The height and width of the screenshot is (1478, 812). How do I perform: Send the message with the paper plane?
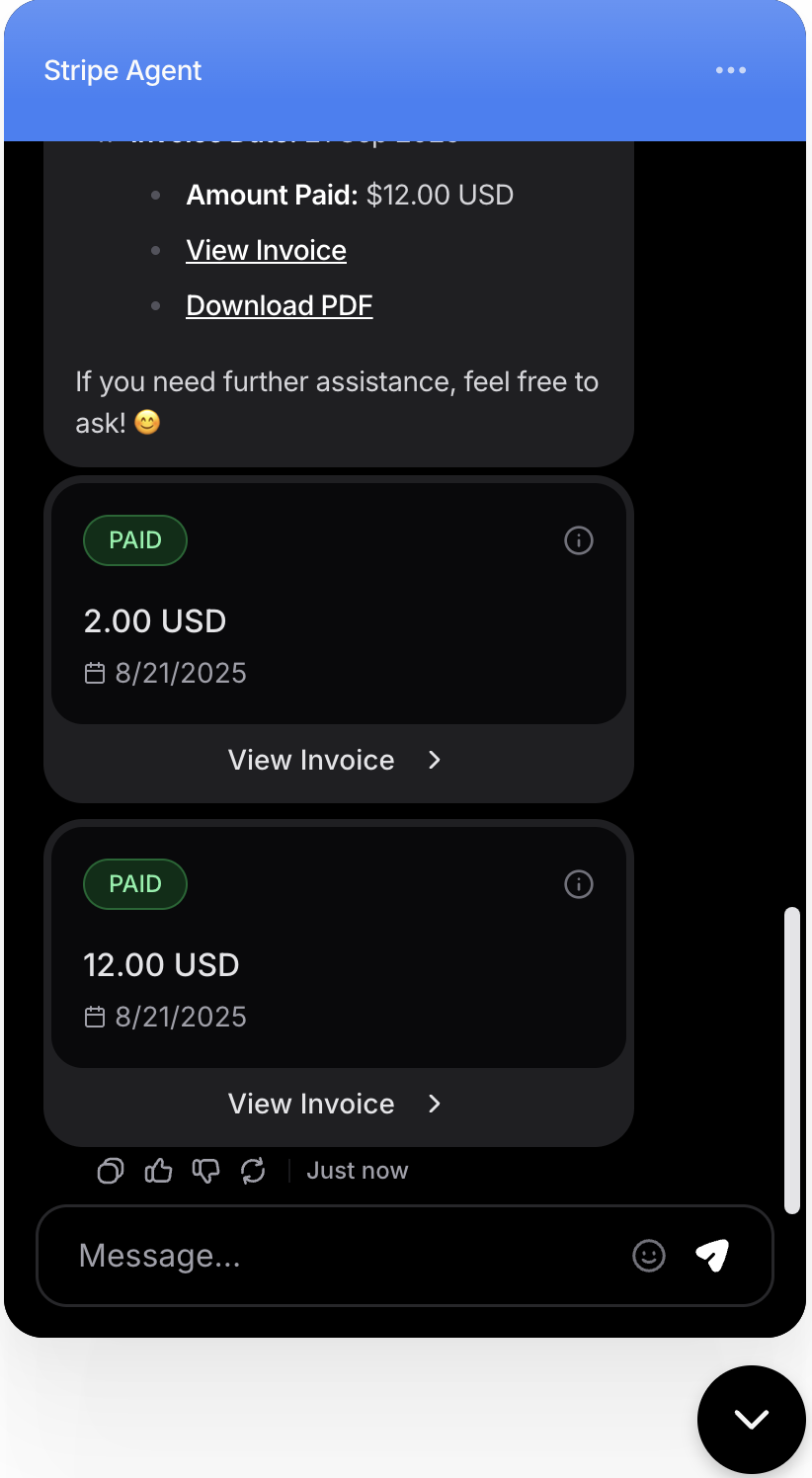(x=712, y=1256)
